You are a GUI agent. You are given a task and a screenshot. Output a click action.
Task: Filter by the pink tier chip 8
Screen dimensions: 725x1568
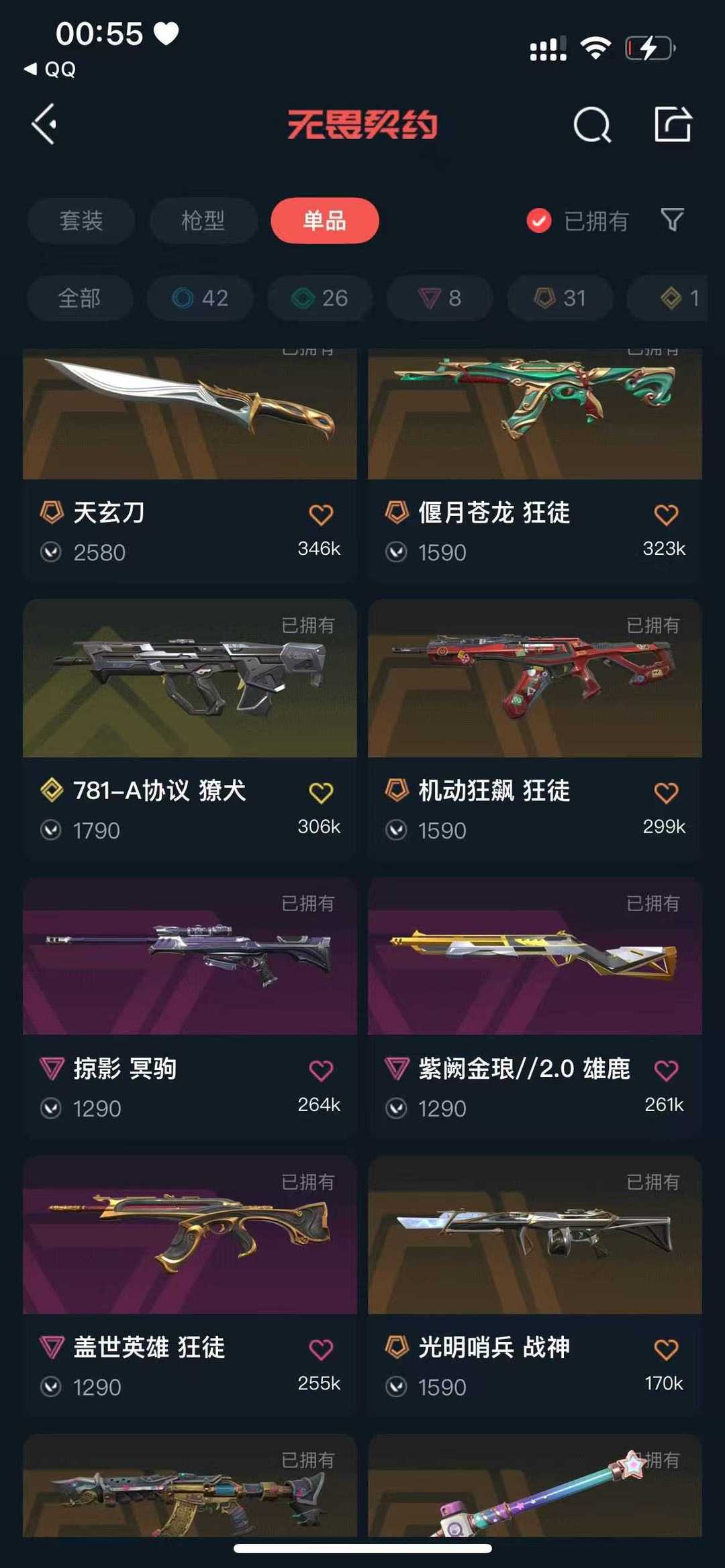tap(440, 298)
